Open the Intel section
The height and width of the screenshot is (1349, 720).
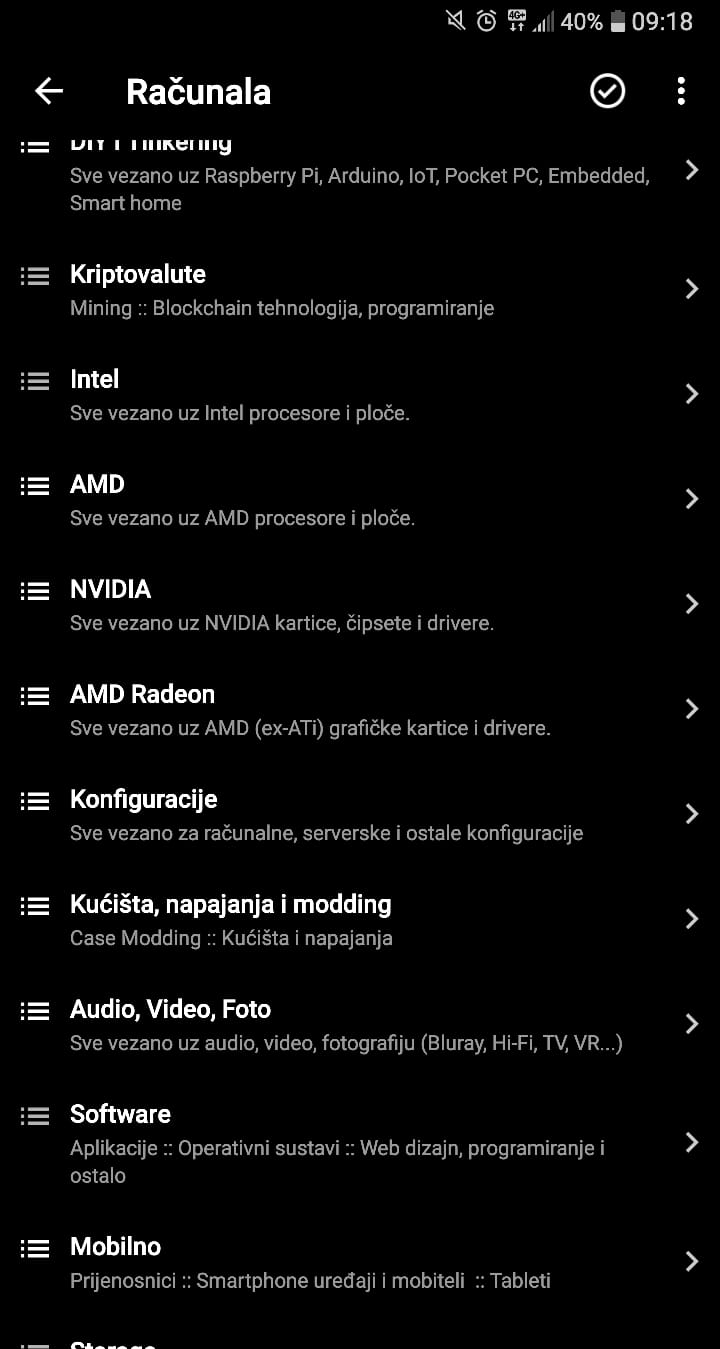point(360,395)
